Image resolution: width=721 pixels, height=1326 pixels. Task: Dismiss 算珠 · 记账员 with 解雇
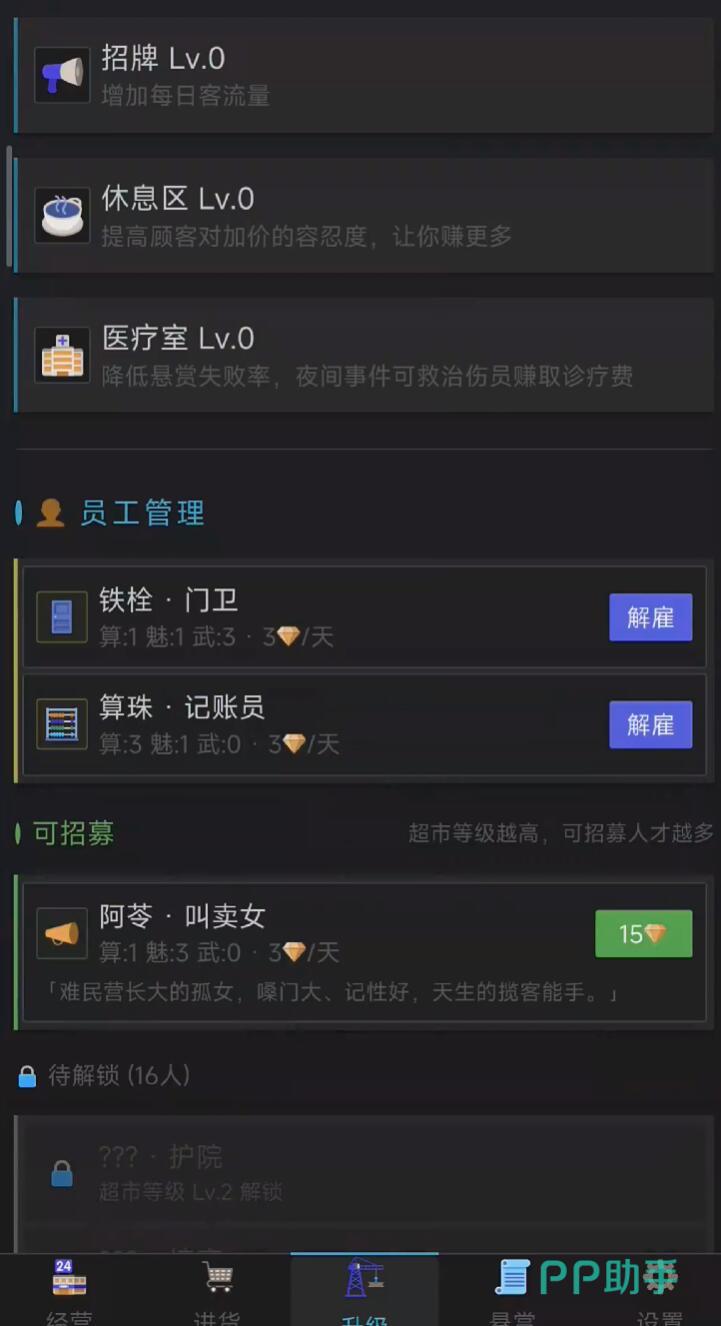[650, 724]
